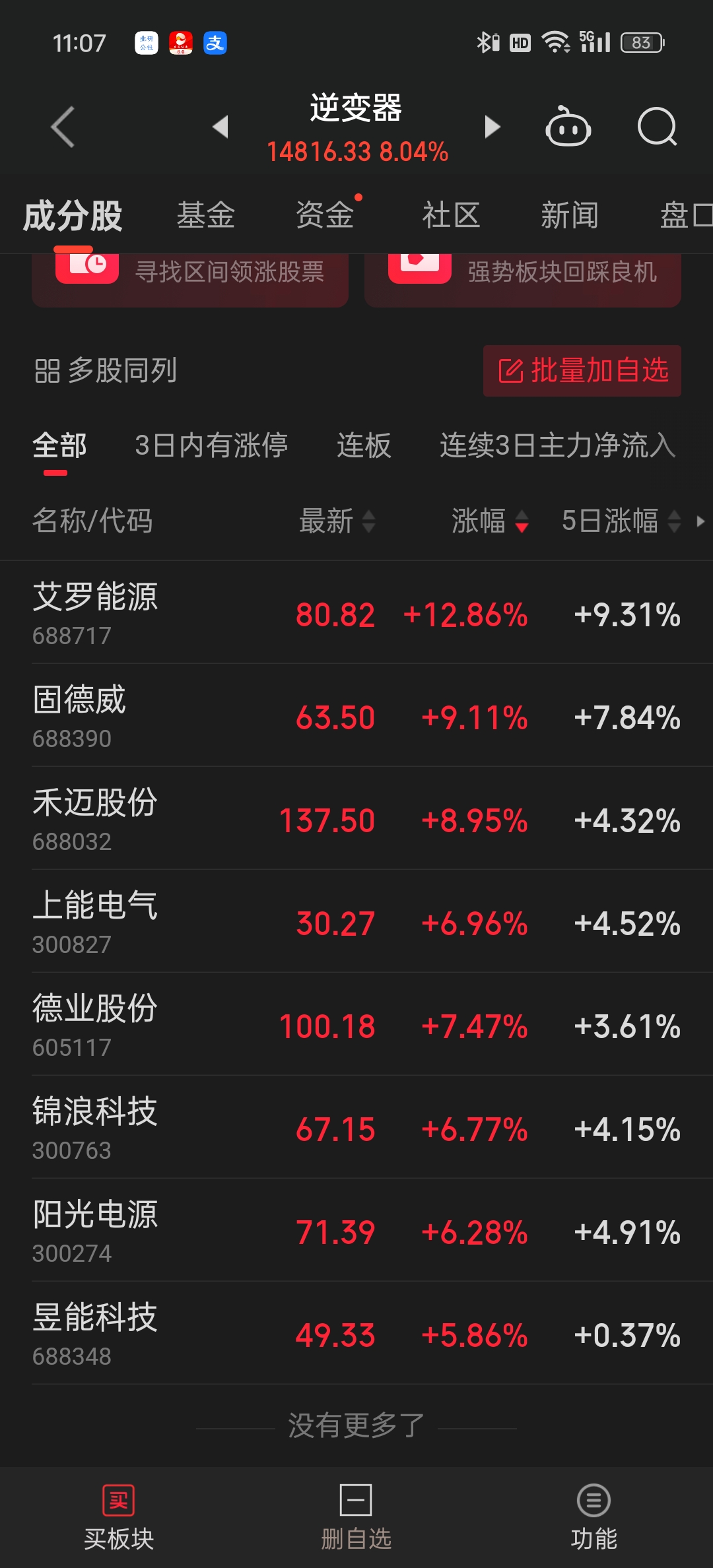Open the stock 艾罗能源 688717
This screenshot has height=1568, width=713.
[x=356, y=613]
